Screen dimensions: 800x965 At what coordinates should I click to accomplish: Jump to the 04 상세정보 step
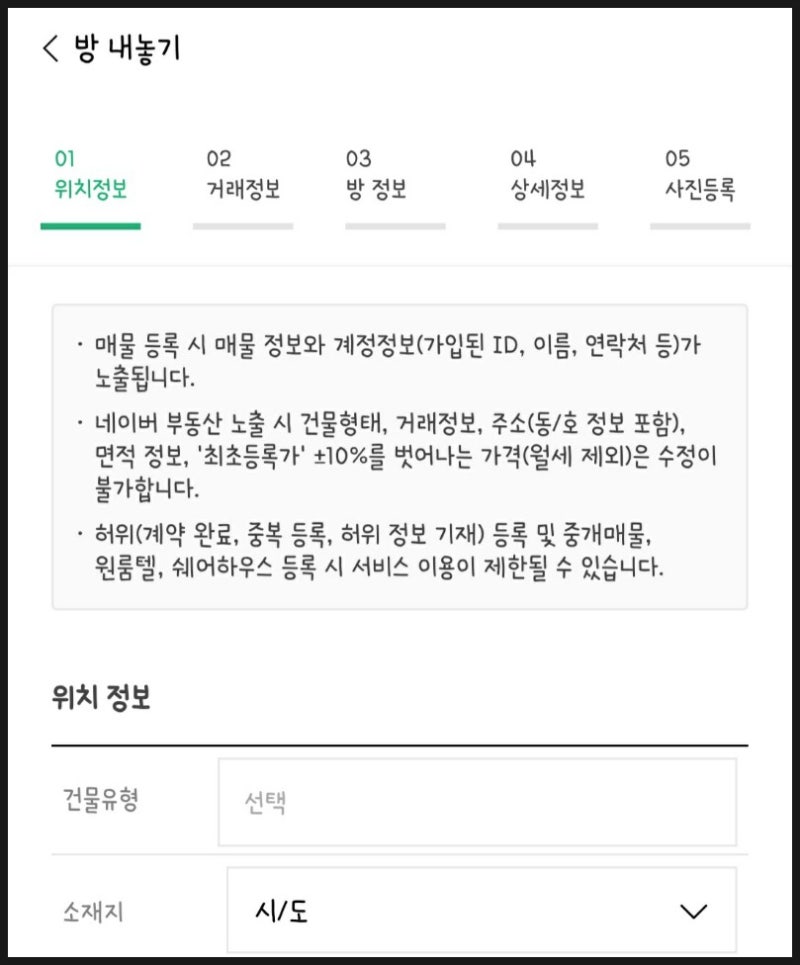(546, 176)
